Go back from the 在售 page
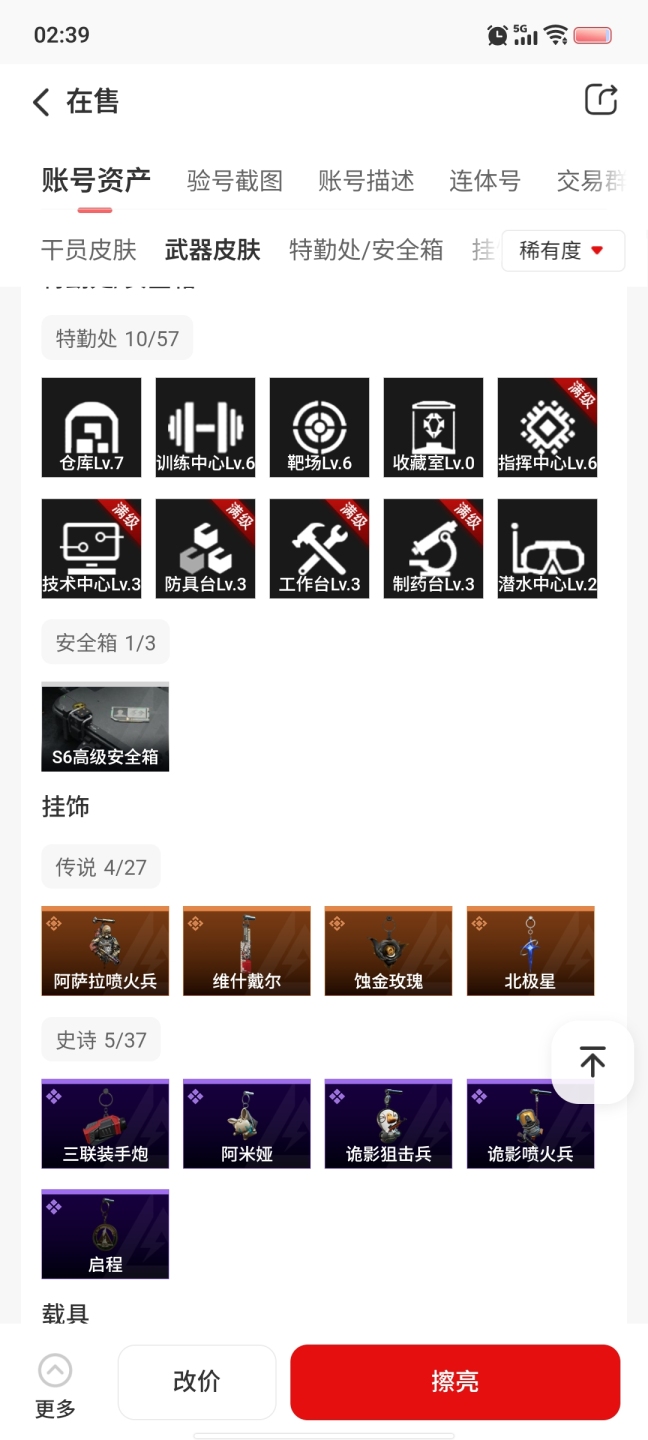 tap(41, 102)
